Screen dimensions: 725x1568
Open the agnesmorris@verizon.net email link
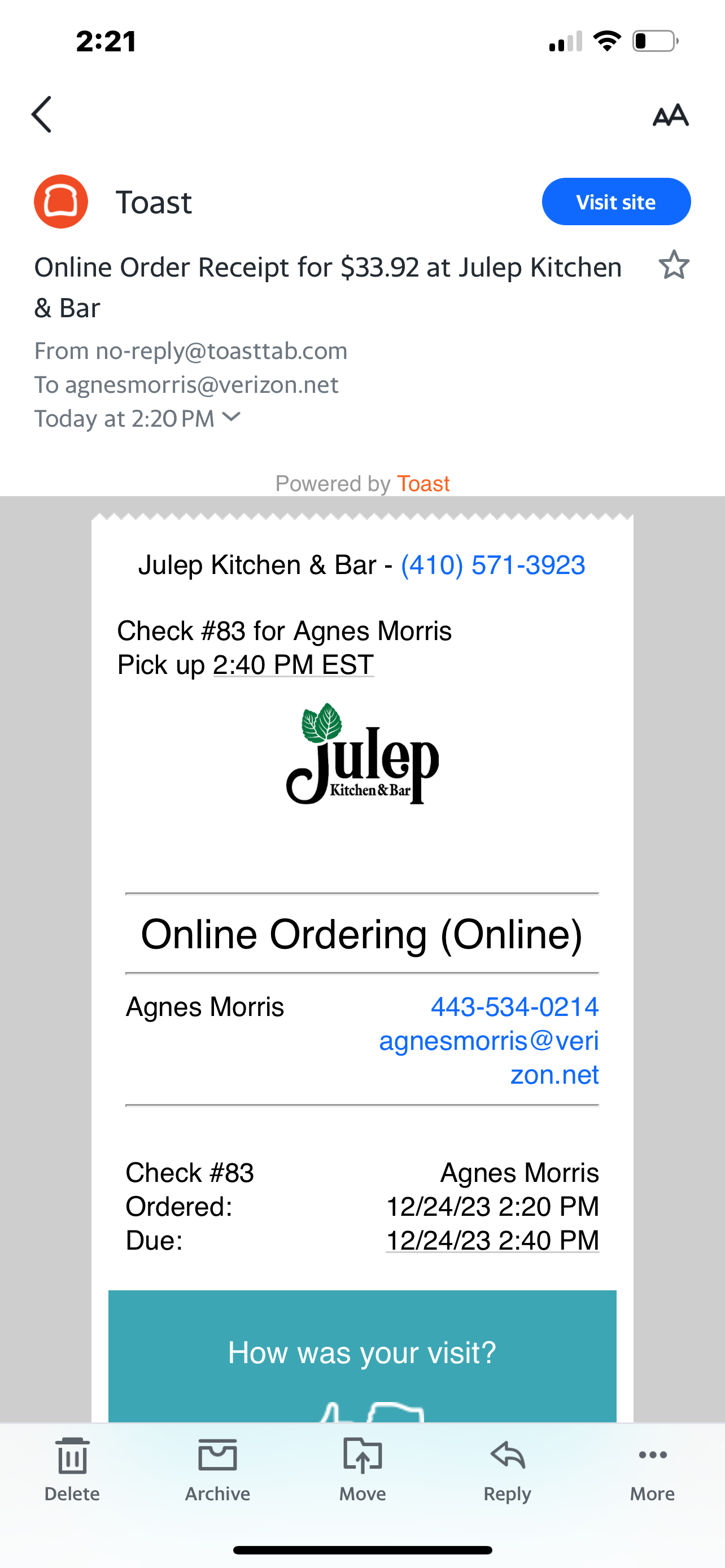pos(489,1057)
